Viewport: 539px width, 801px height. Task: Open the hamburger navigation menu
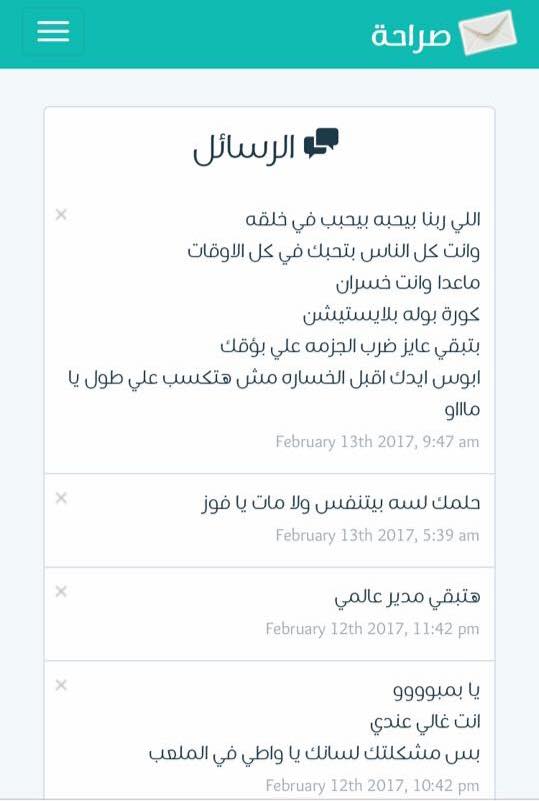[x=53, y=32]
